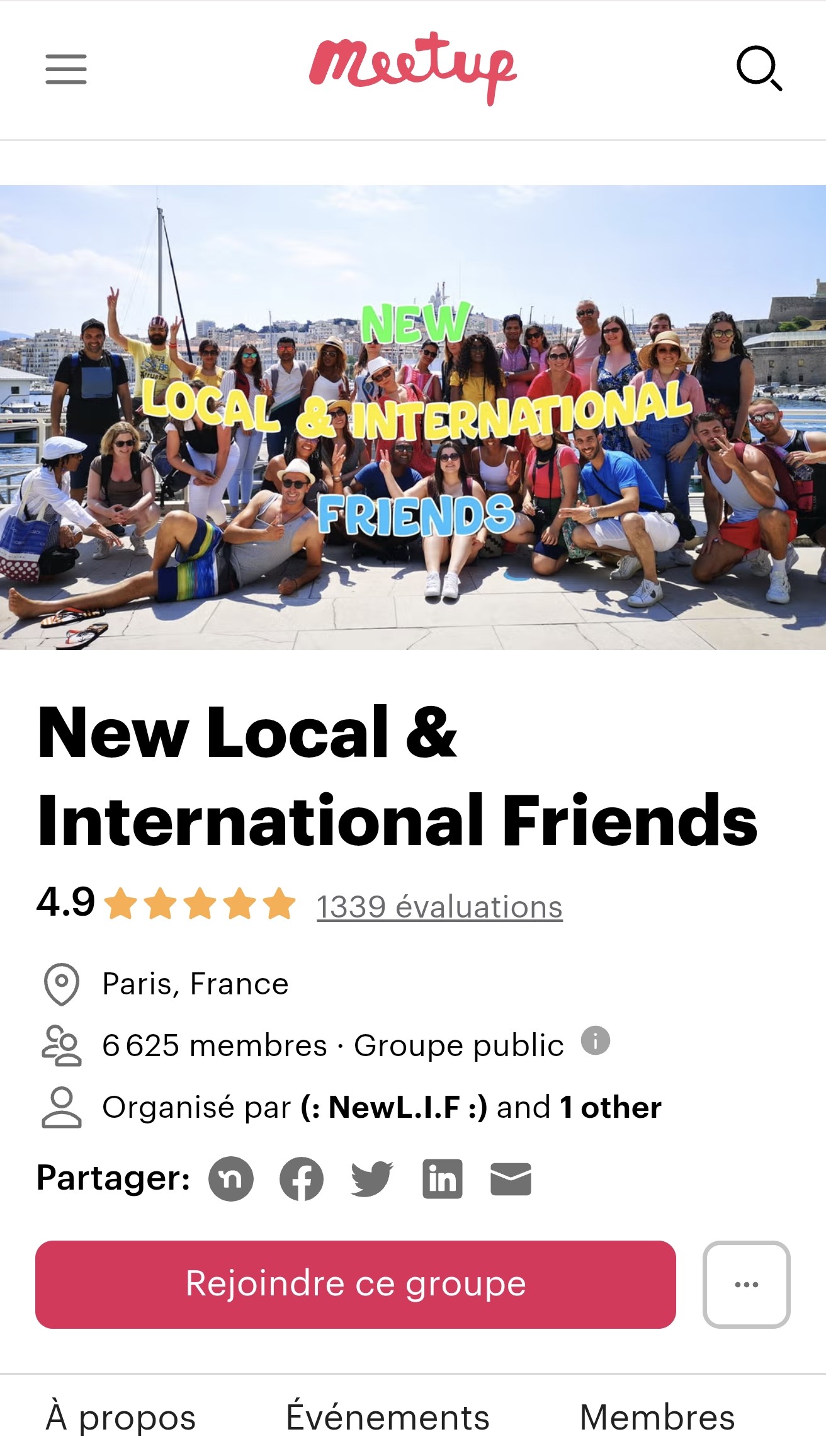Show info about Groupe public
826x1456 pixels.
pos(595,1040)
